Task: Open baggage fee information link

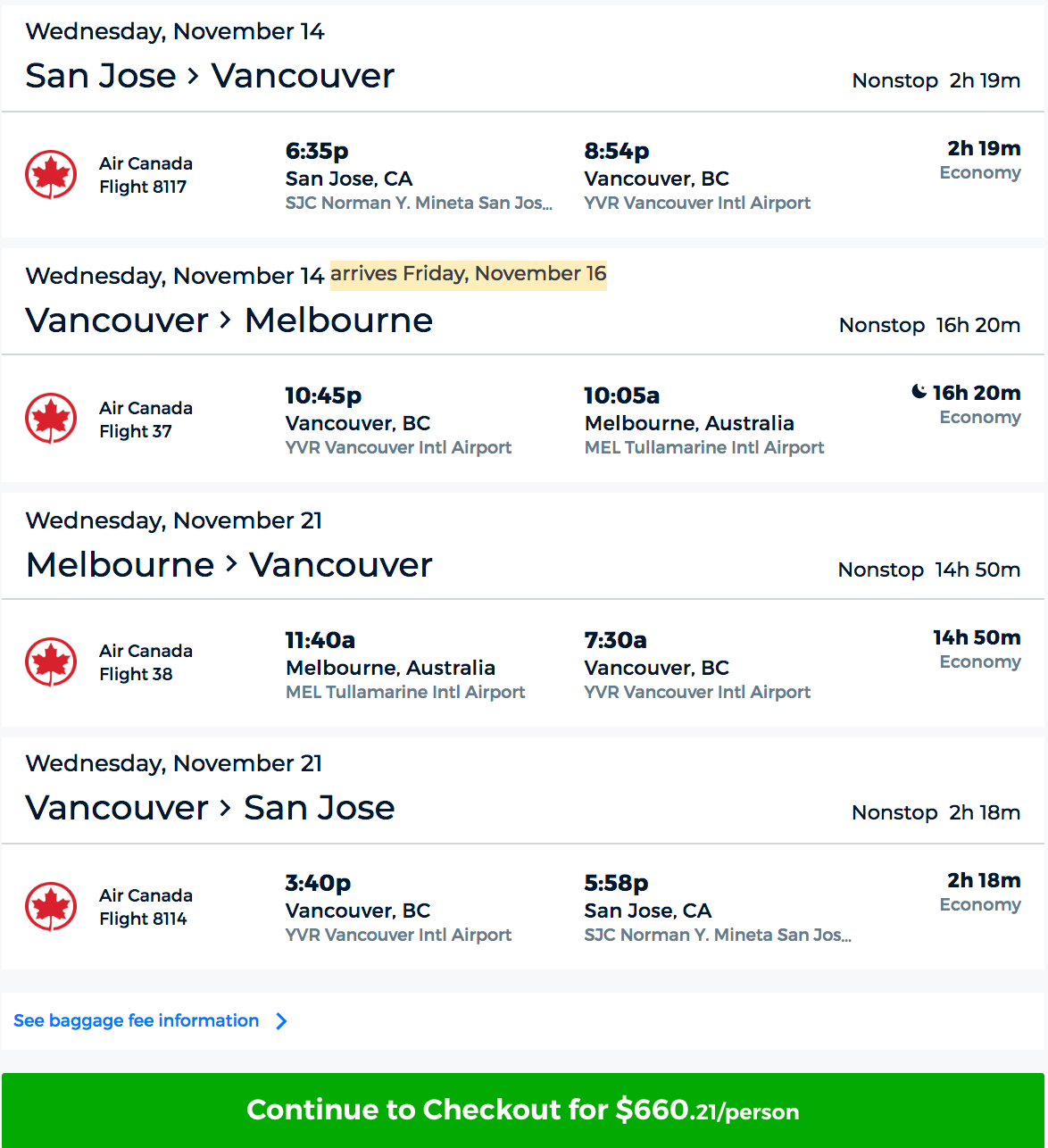Action: 137,1020
